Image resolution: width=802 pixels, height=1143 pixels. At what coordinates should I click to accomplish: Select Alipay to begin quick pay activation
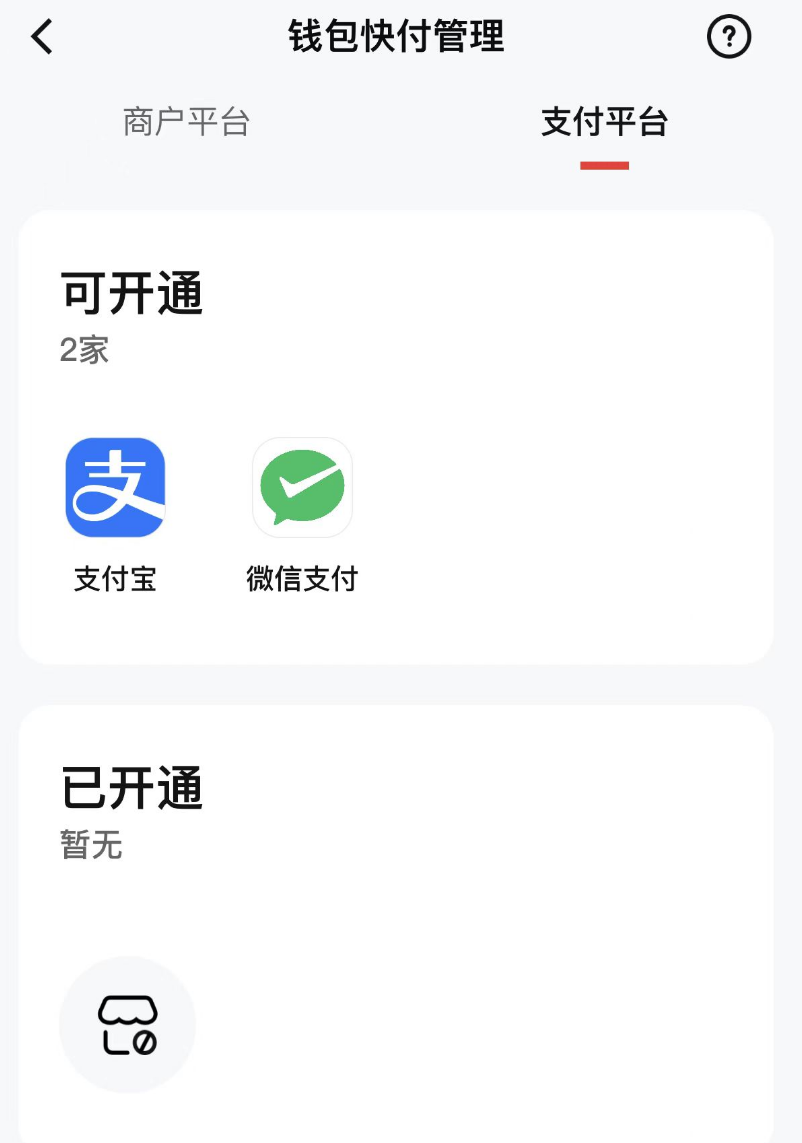click(x=114, y=487)
